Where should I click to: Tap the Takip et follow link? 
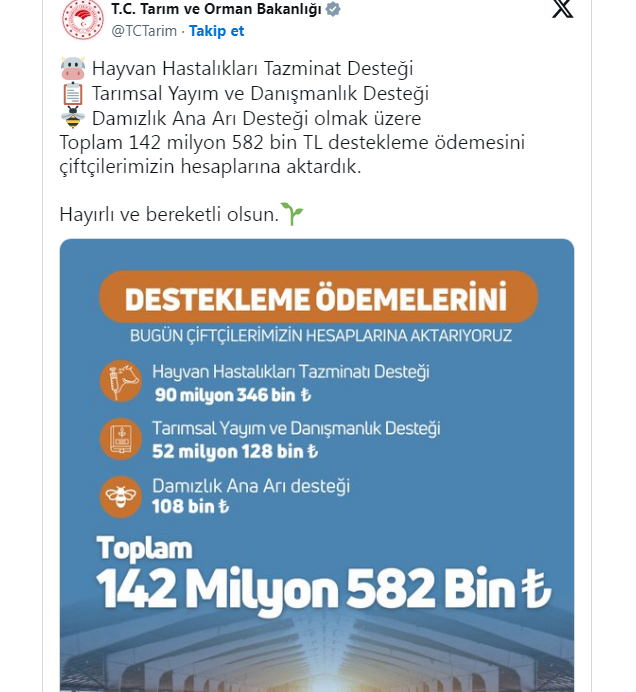point(217,31)
